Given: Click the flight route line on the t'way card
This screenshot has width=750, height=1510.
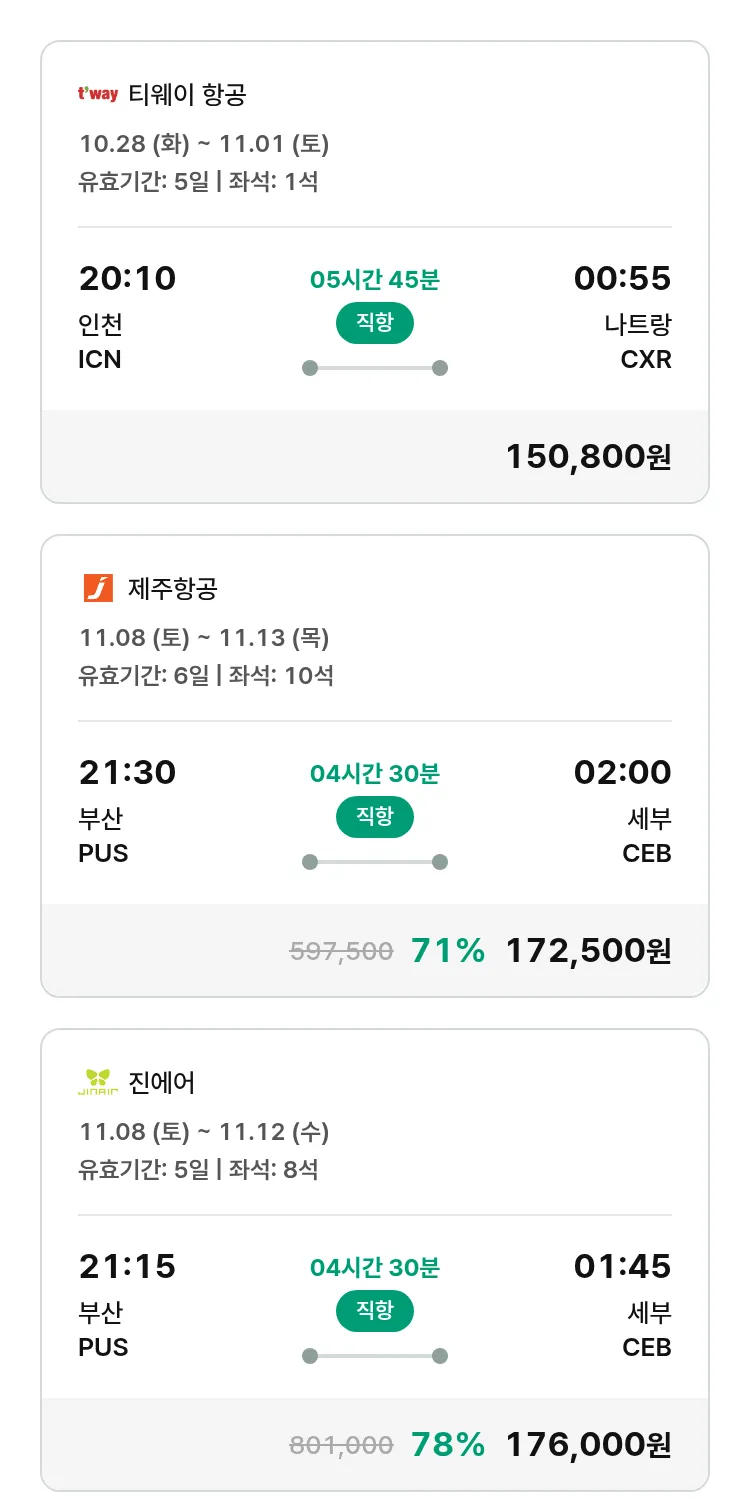Looking at the screenshot, I should (374, 367).
